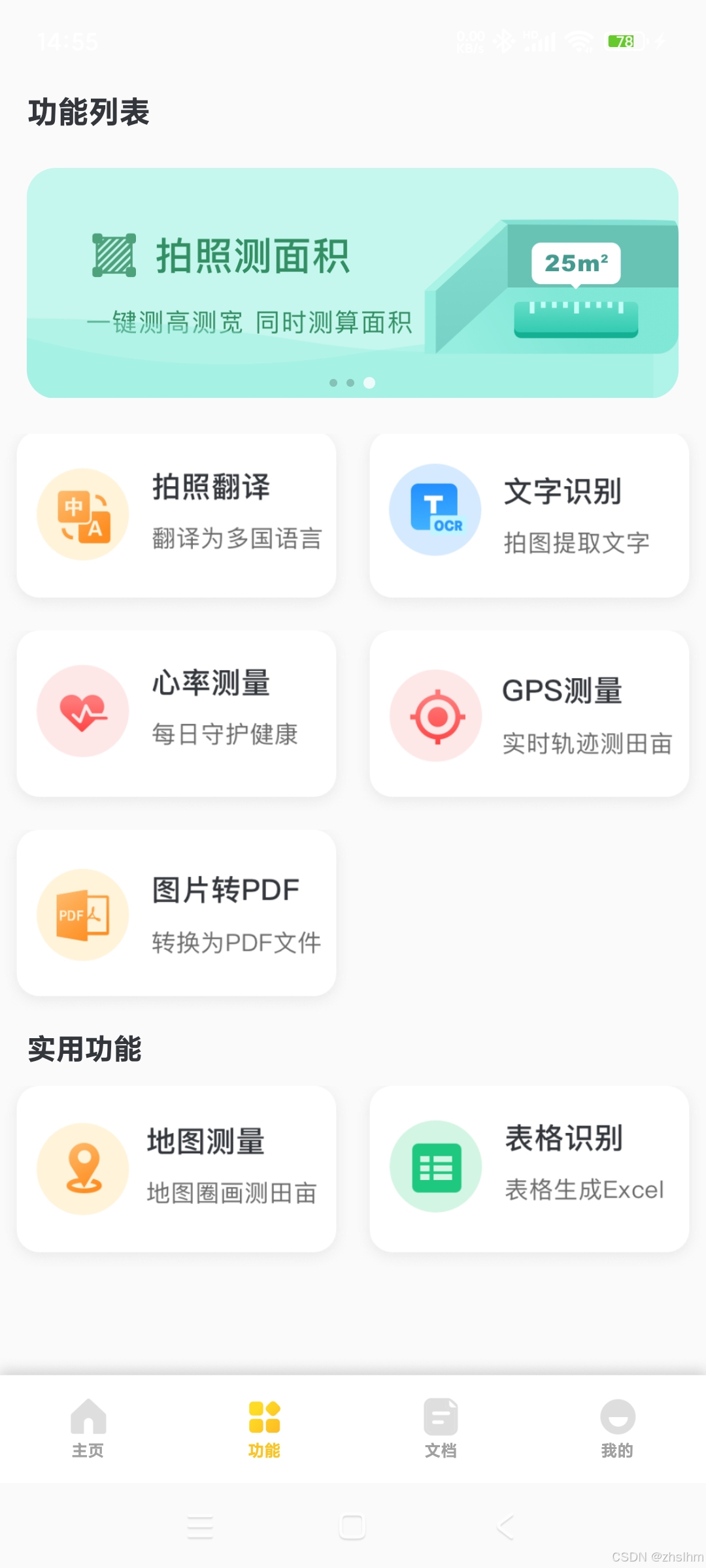The height and width of the screenshot is (1568, 706).
Task: Tap the system home button
Action: point(352,1527)
